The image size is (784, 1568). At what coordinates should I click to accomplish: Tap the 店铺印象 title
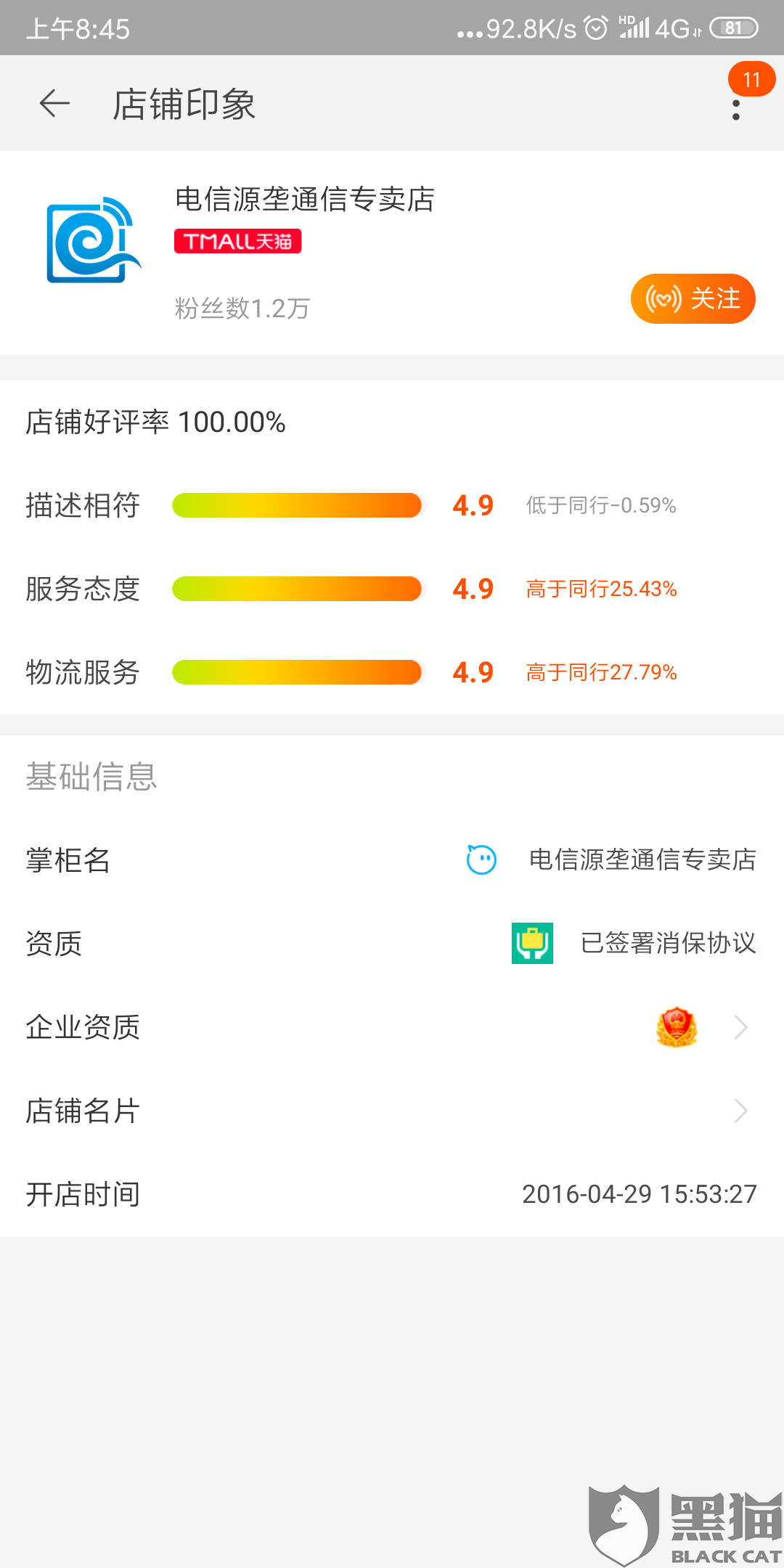point(185,105)
